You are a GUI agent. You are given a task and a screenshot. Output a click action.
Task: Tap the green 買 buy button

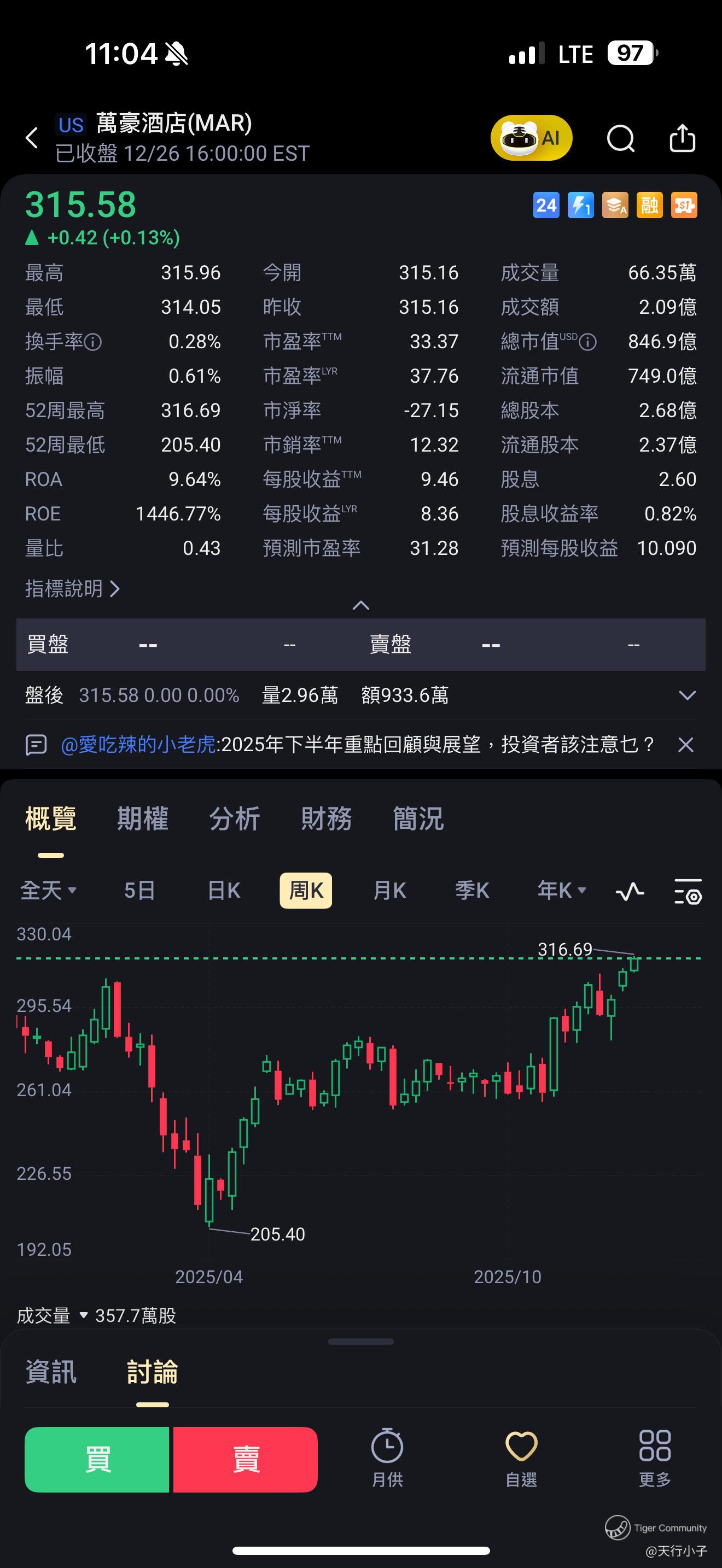coord(97,1460)
